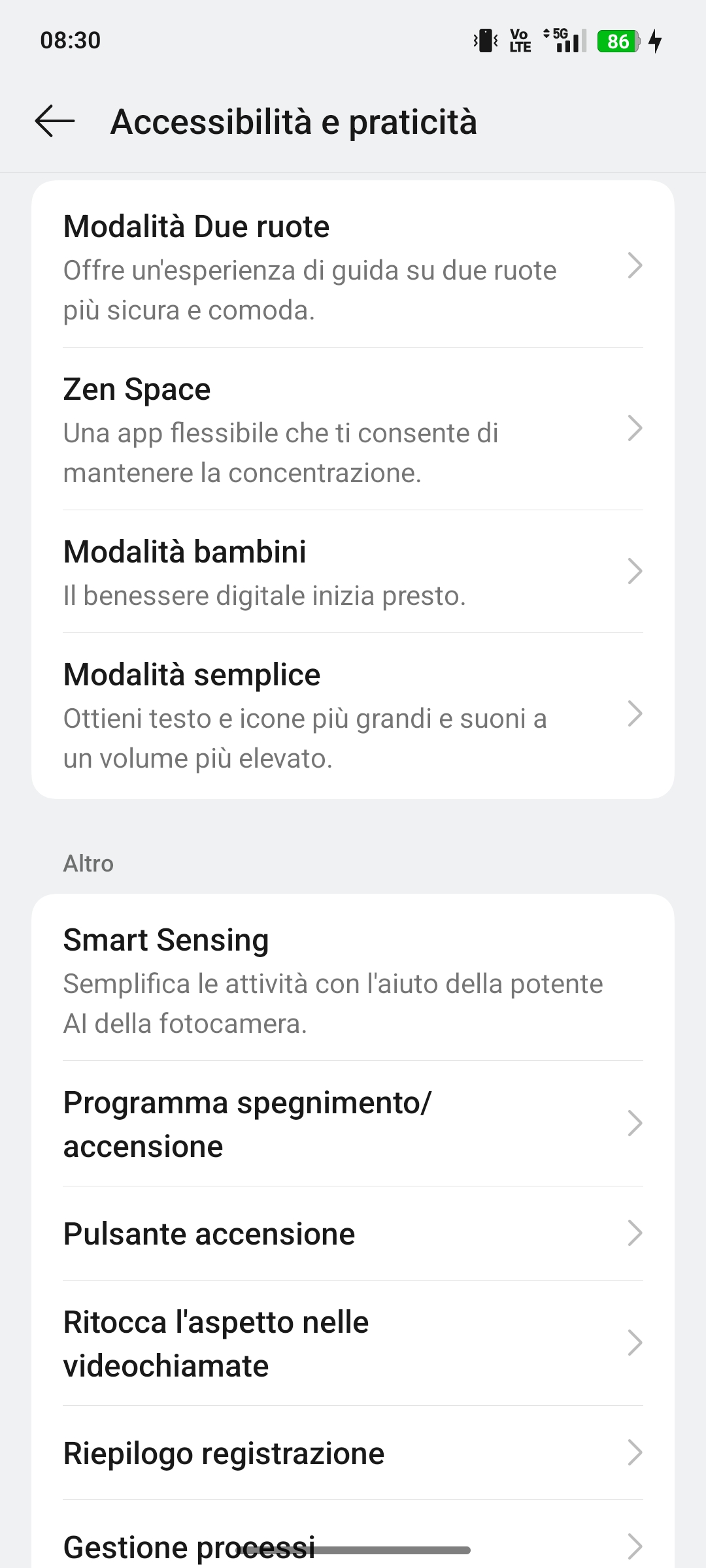This screenshot has width=706, height=1568.
Task: Go back from Accessibilità e praticità
Action: tap(55, 122)
